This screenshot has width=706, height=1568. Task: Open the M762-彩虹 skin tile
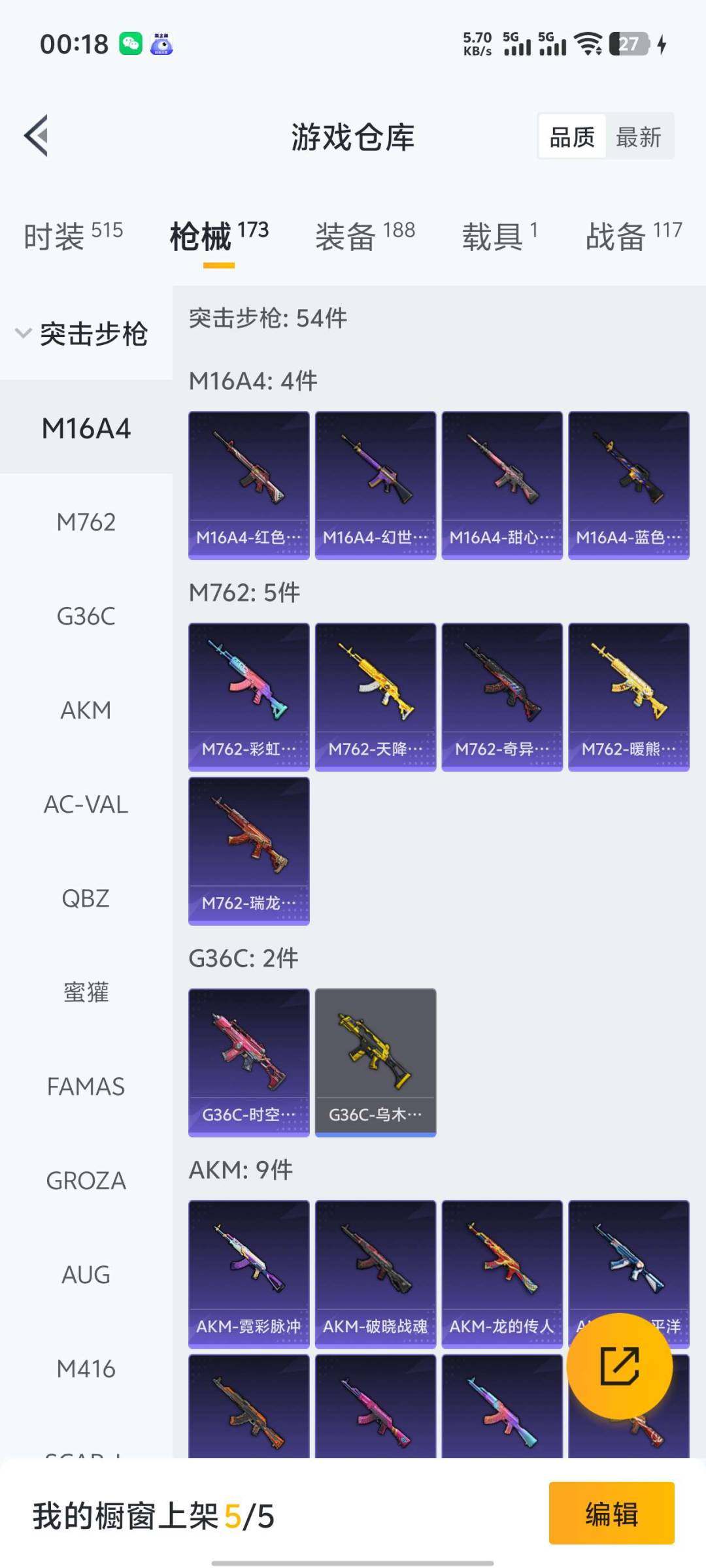pos(248,696)
